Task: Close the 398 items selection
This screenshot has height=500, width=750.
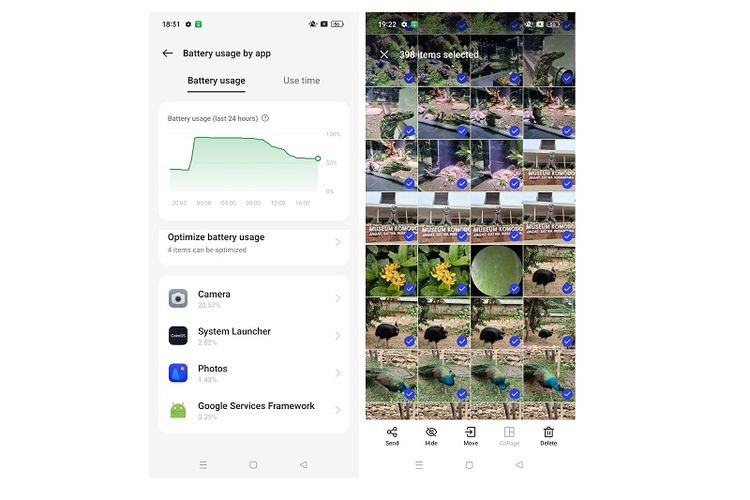Action: coord(384,54)
